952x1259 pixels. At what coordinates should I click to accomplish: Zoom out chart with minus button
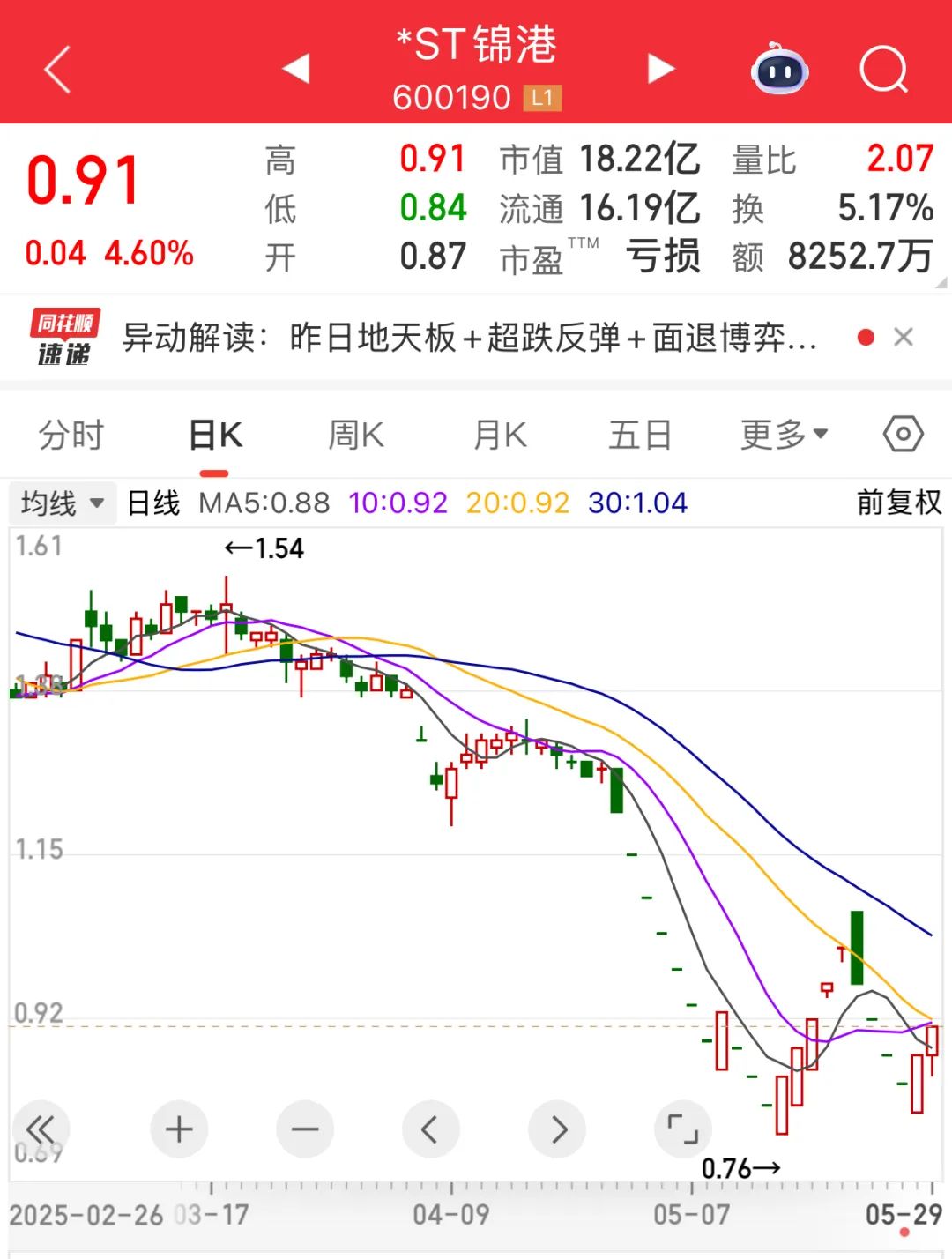(305, 1129)
